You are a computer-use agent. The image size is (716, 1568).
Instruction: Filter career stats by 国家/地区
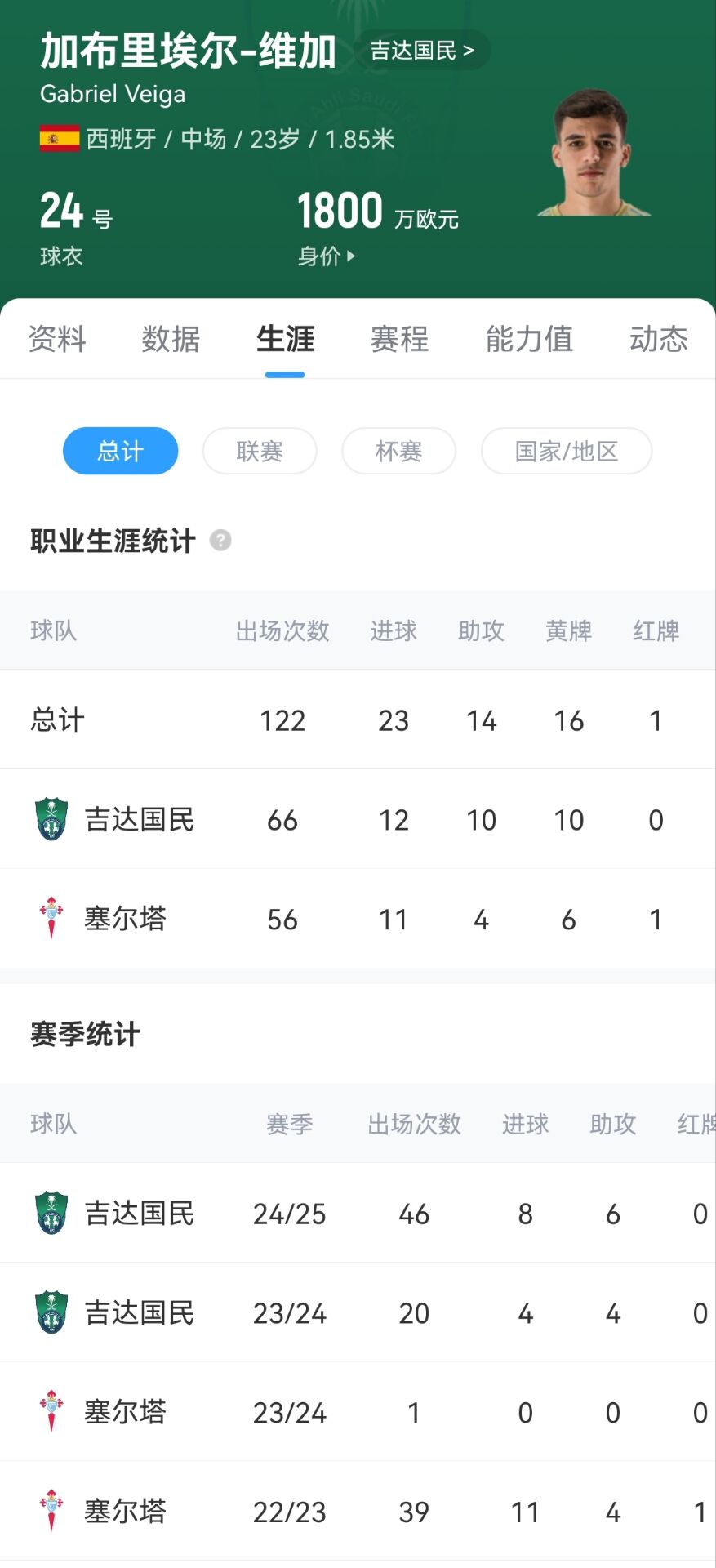click(x=566, y=451)
